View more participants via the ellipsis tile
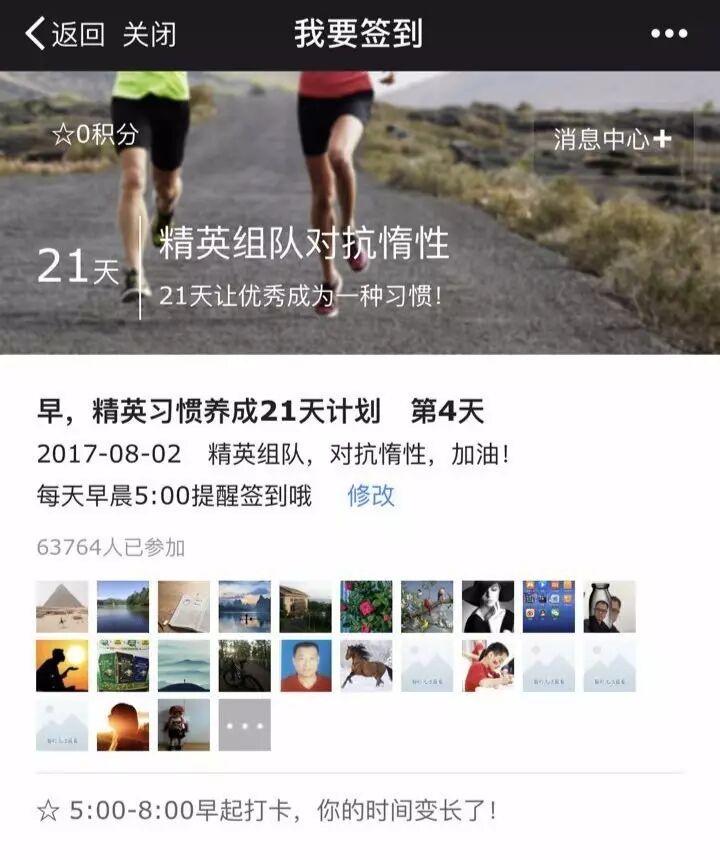 (x=245, y=725)
